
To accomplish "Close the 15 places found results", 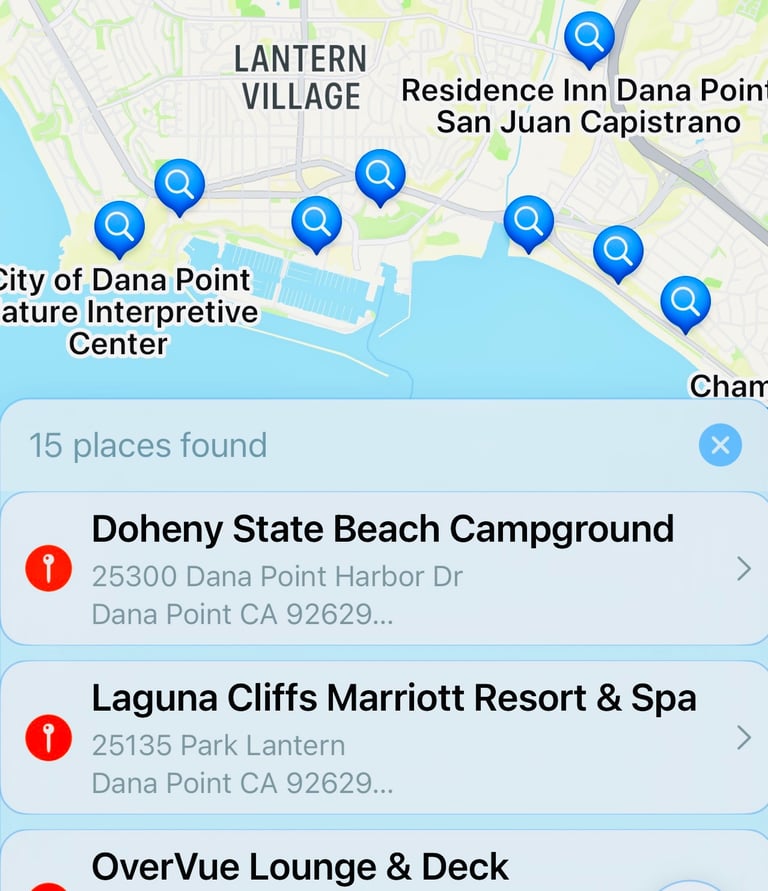I will pos(720,445).
